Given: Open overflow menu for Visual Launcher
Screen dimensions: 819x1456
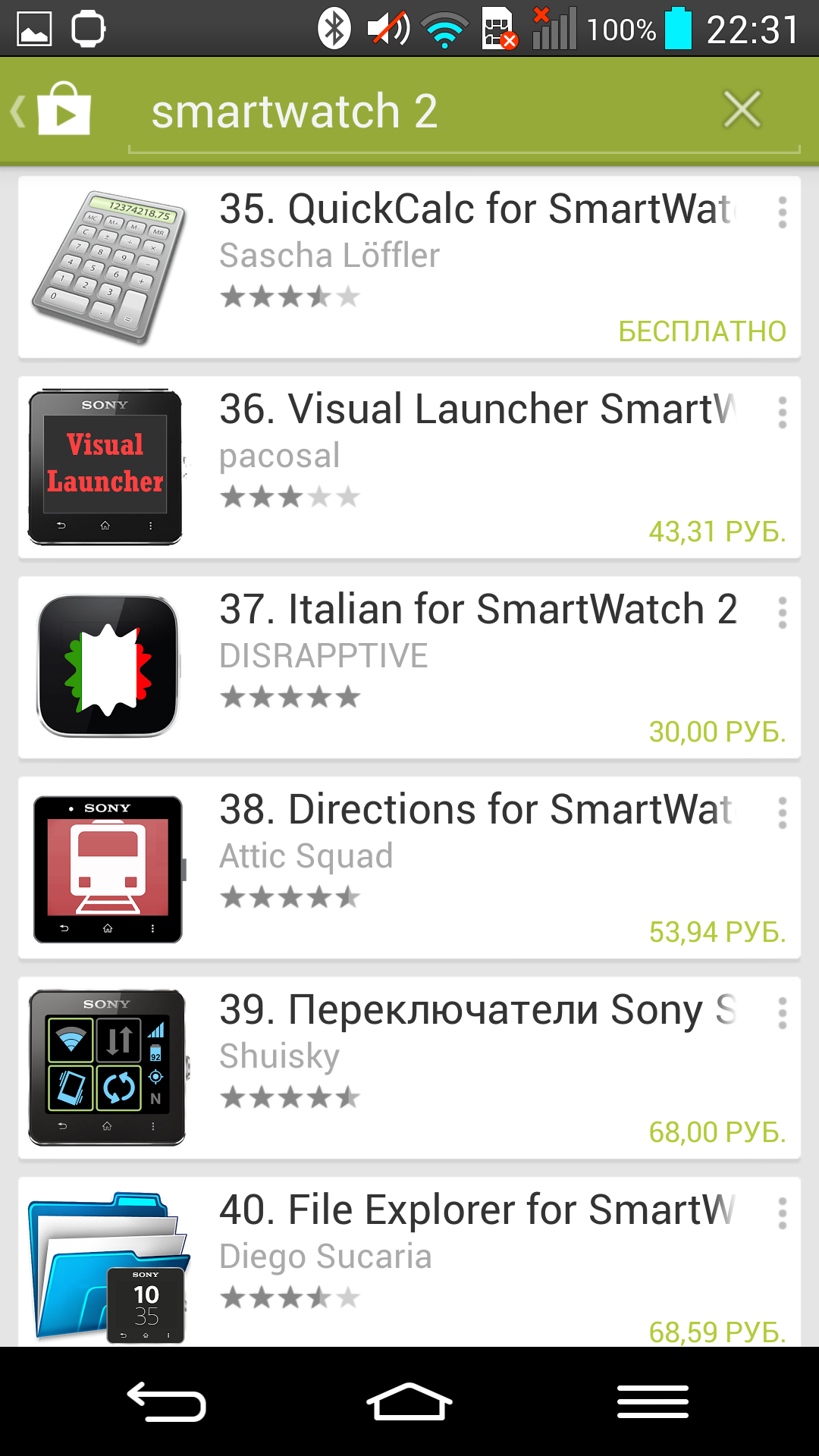Looking at the screenshot, I should tap(782, 413).
